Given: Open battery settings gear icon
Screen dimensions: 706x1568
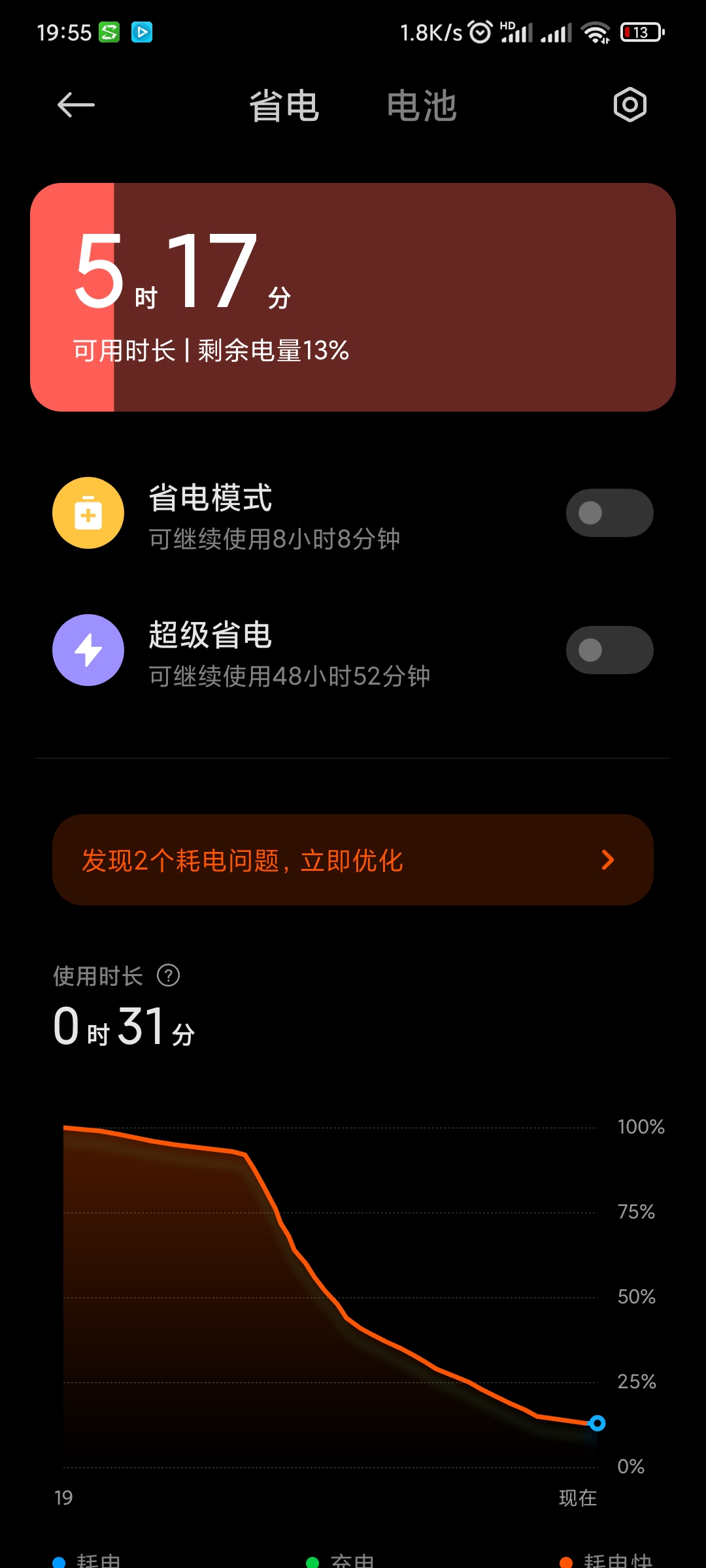Looking at the screenshot, I should coord(630,105).
